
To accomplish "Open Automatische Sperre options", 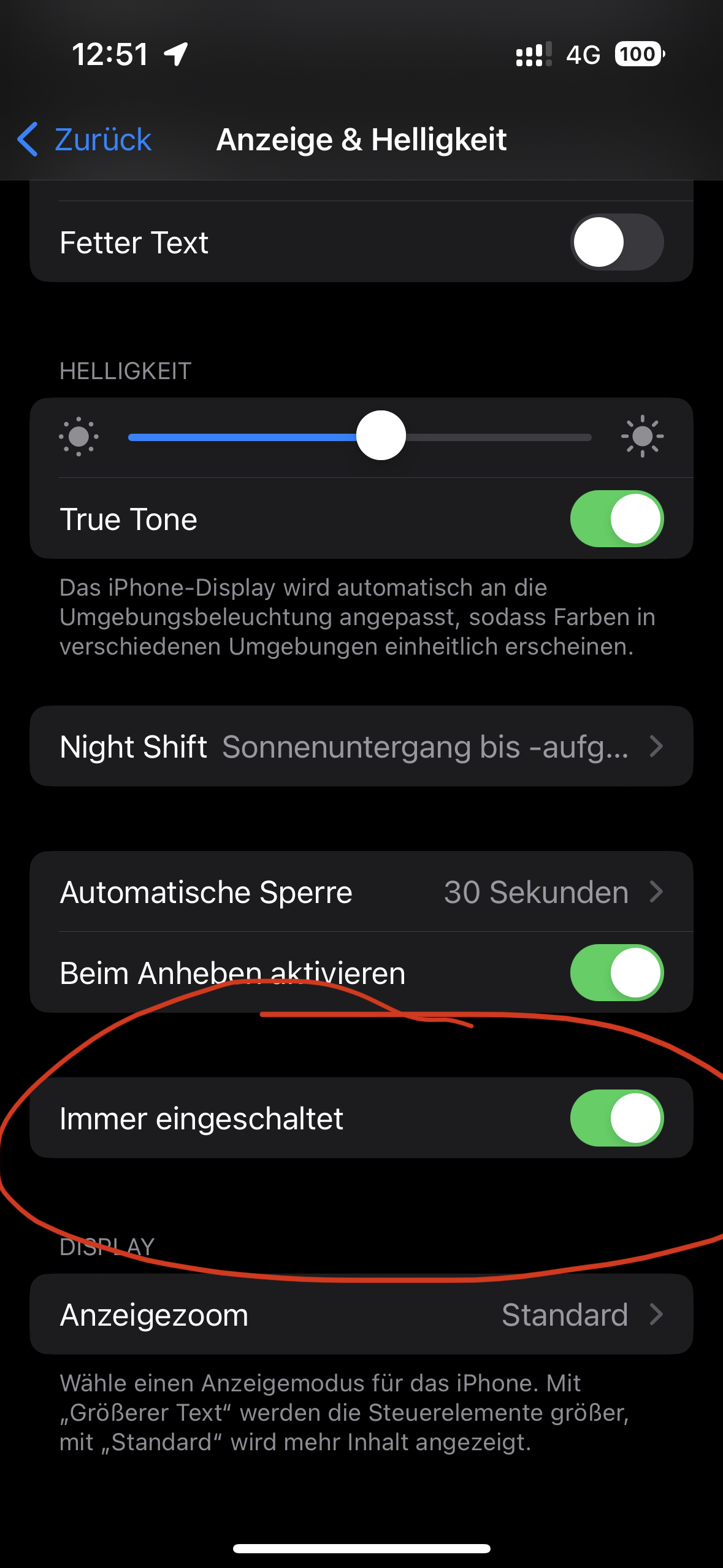I will [x=361, y=892].
